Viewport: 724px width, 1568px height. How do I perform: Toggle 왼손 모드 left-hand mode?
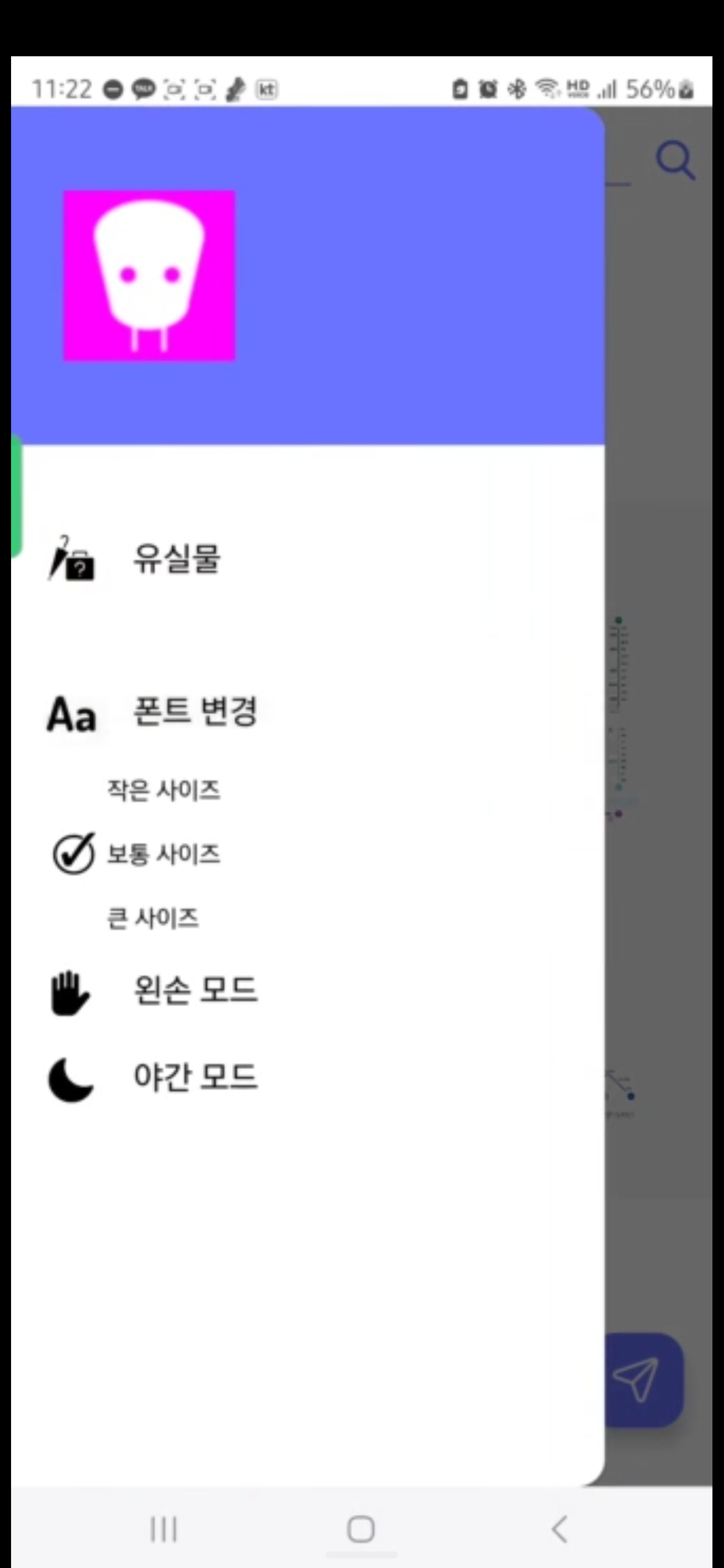click(x=195, y=990)
